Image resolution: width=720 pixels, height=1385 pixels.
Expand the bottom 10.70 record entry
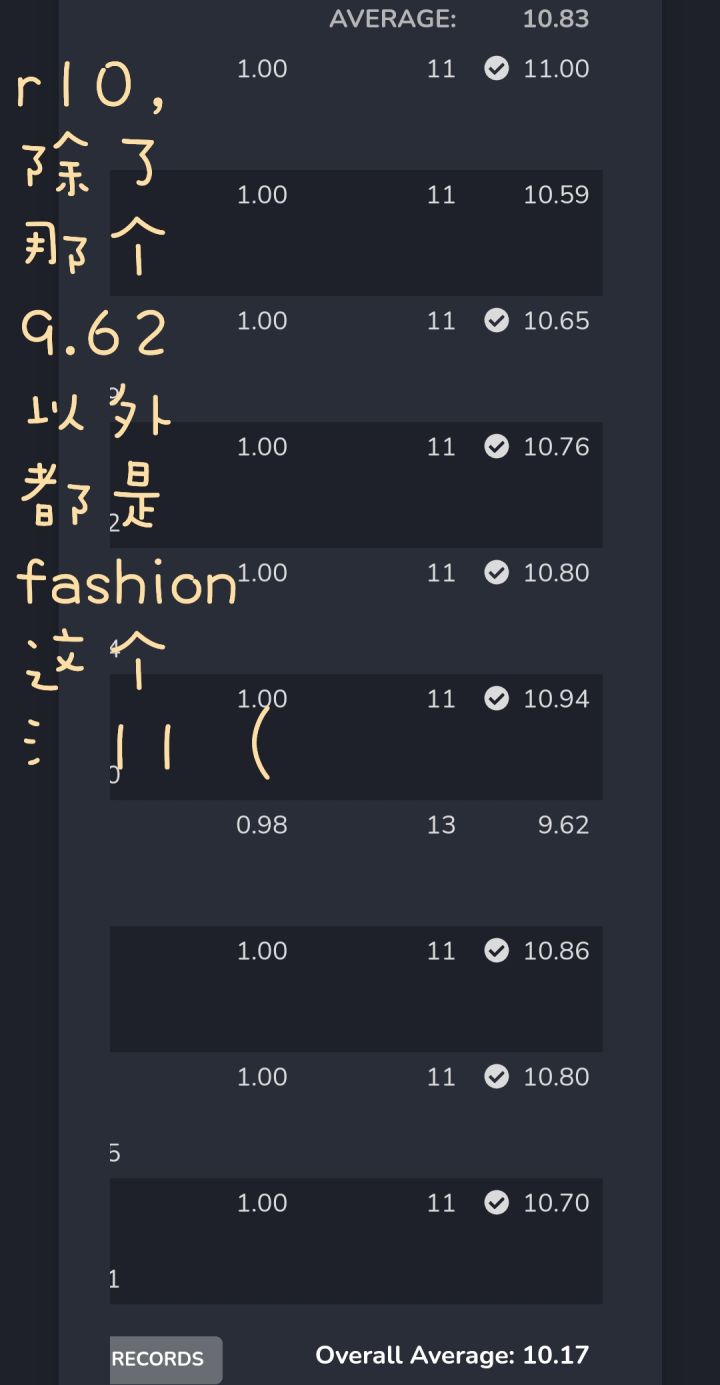coord(355,1242)
